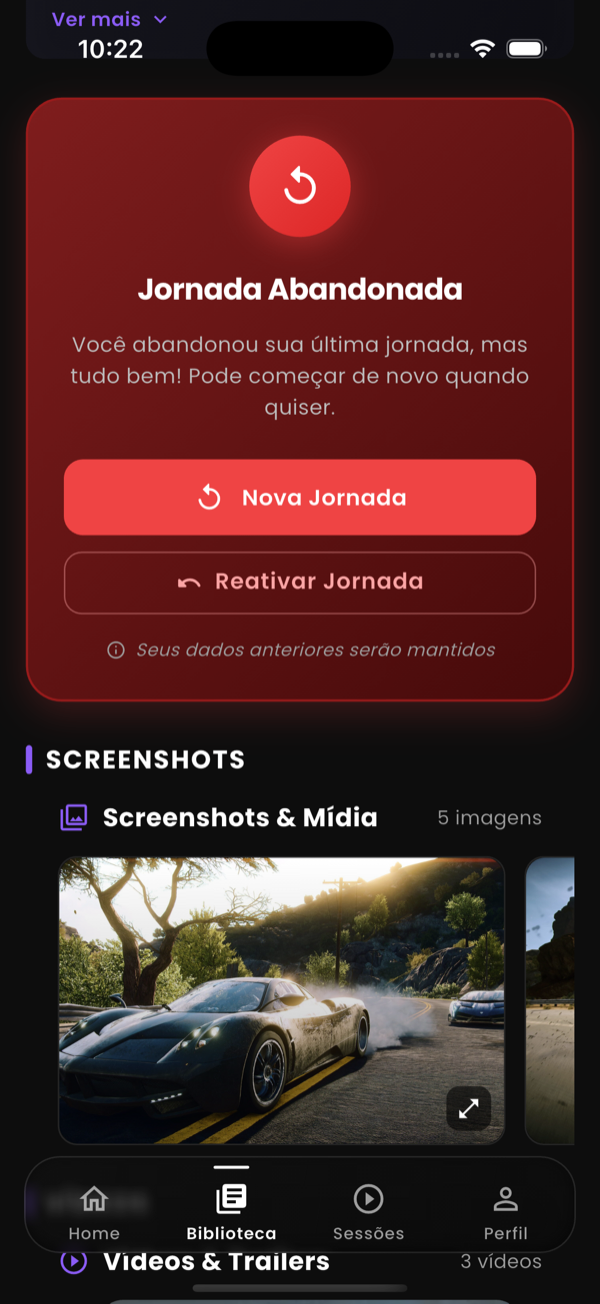This screenshot has height=1304, width=600.
Task: Open the Perfil tab
Action: (505, 1211)
